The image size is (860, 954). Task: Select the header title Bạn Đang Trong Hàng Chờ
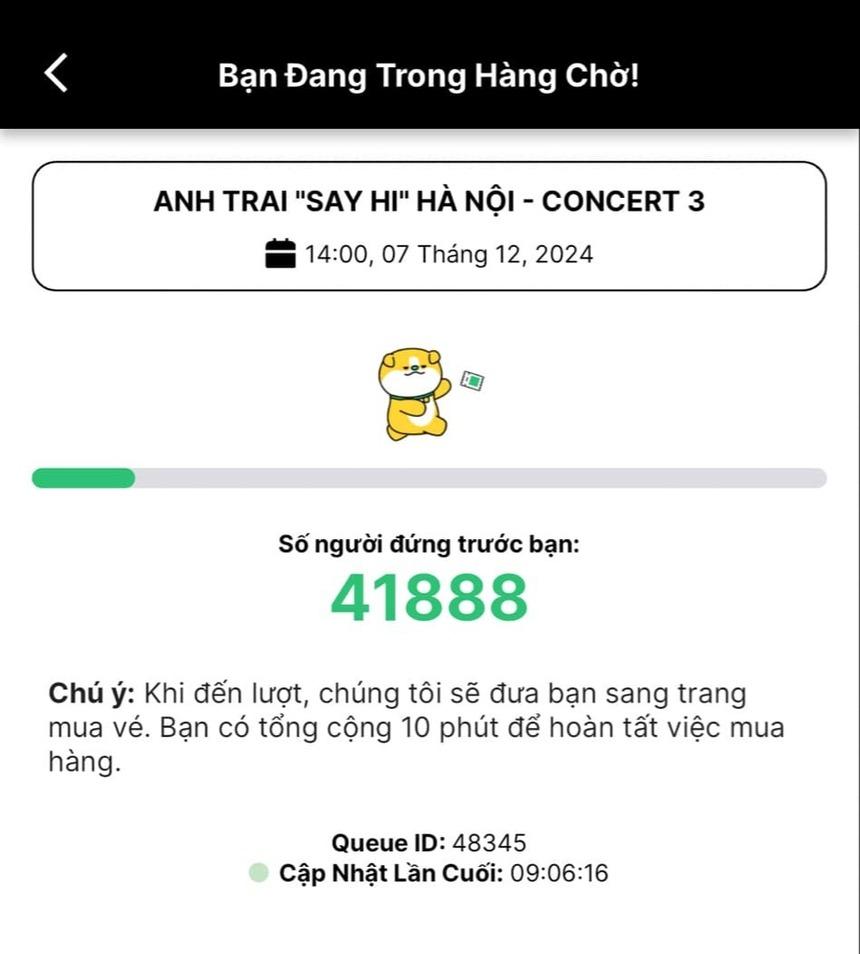click(430, 74)
